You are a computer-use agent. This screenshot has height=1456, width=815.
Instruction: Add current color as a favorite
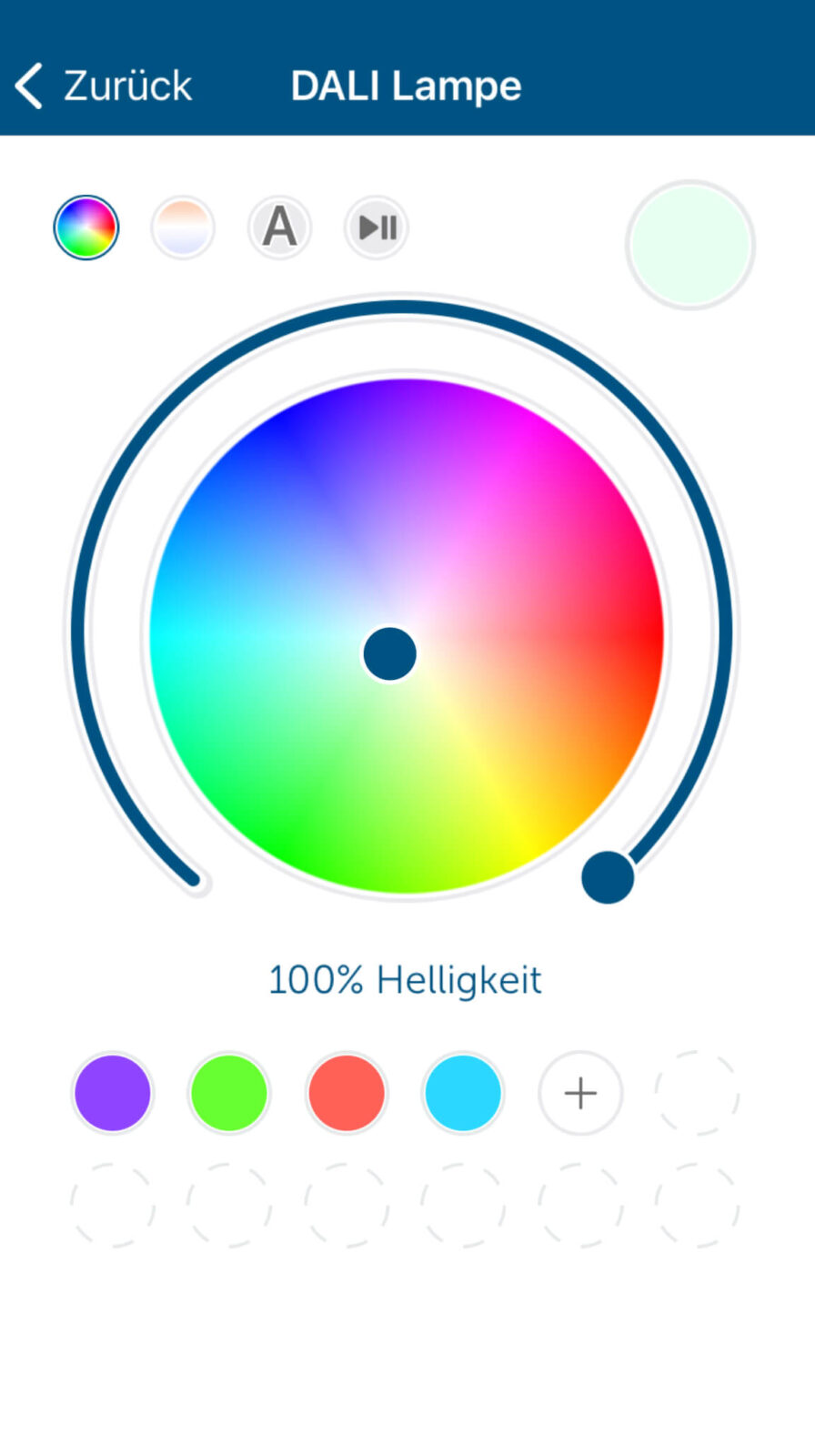point(580,1093)
